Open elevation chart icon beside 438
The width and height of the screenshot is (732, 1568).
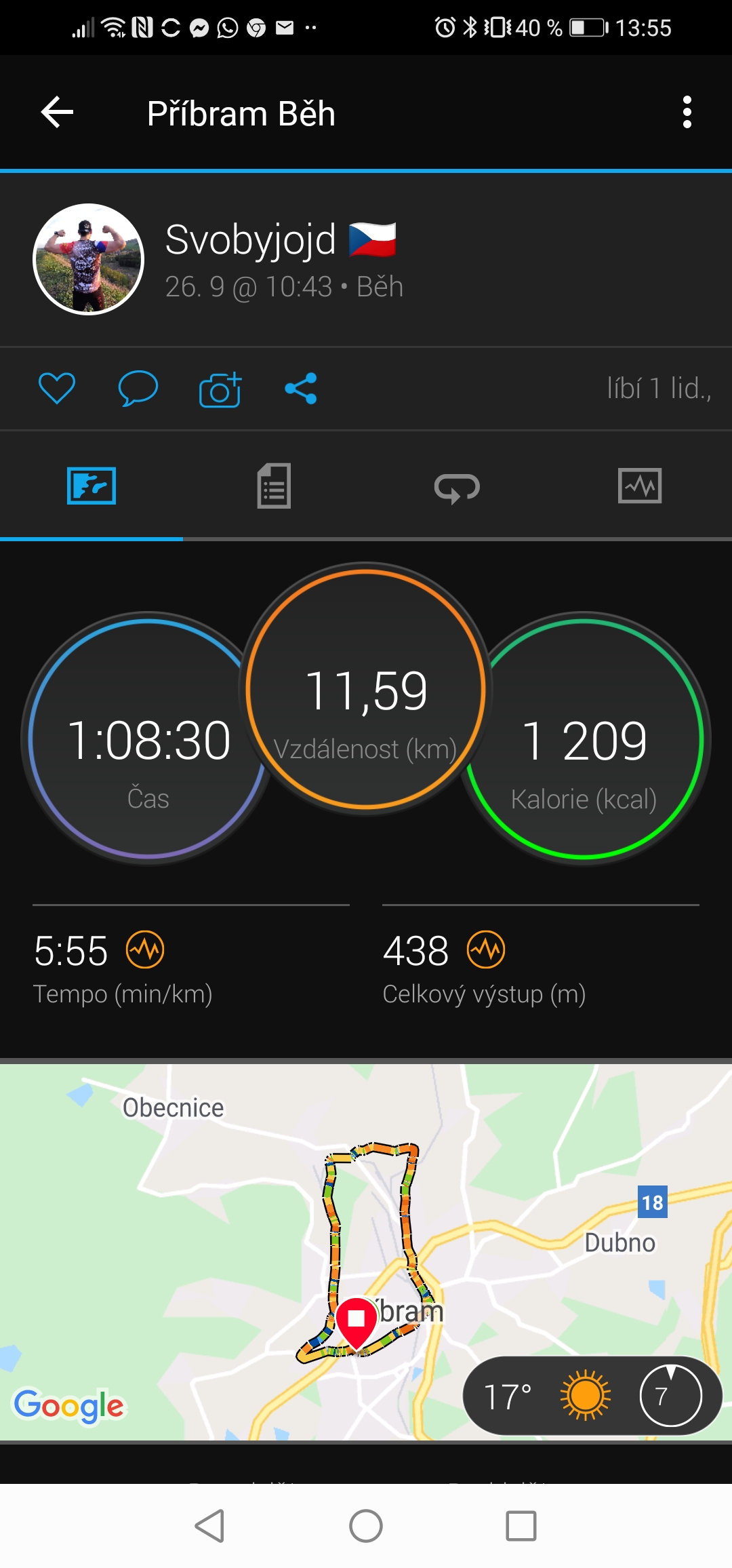click(486, 949)
